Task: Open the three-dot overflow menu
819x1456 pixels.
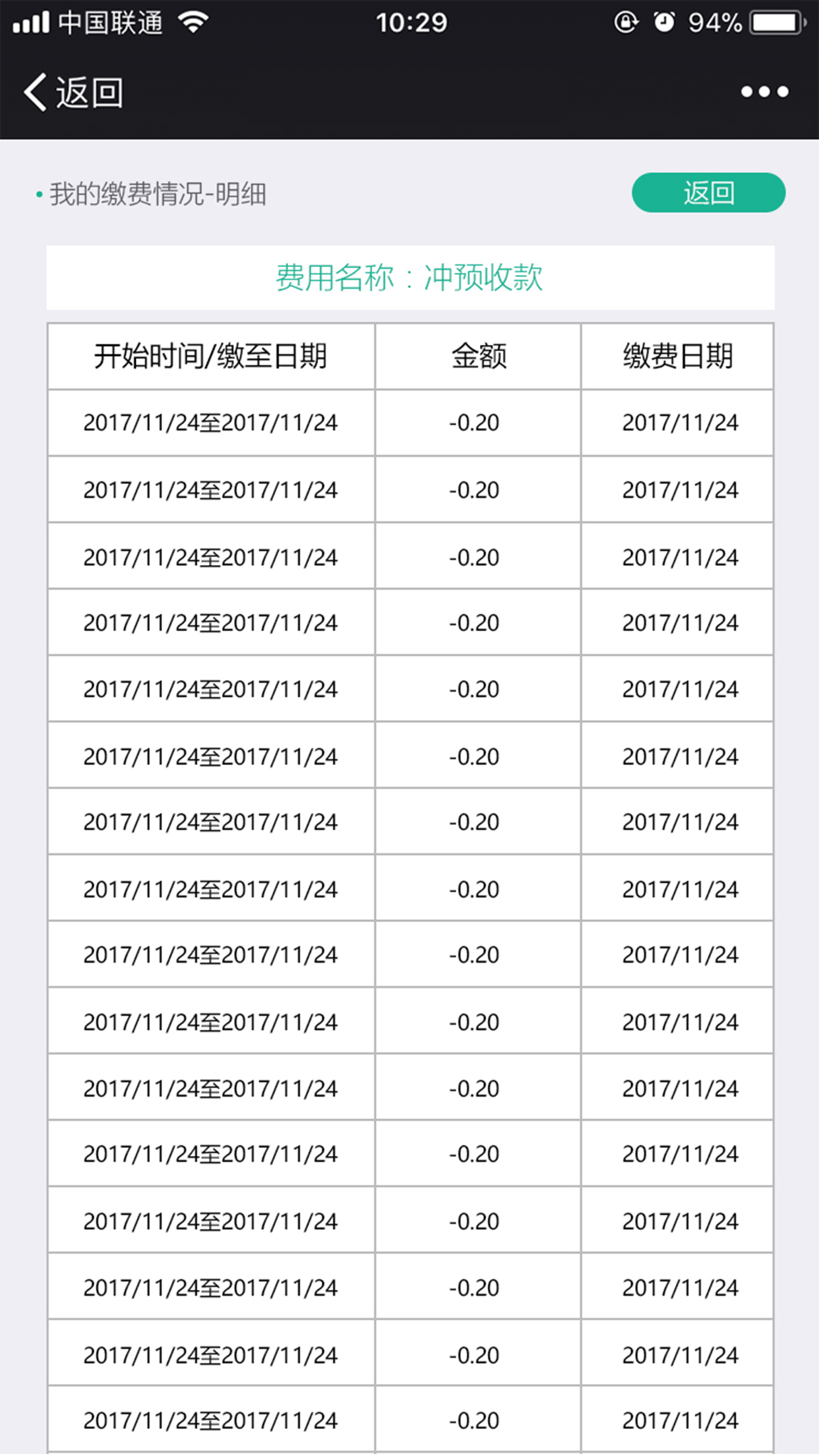Action: point(764,92)
